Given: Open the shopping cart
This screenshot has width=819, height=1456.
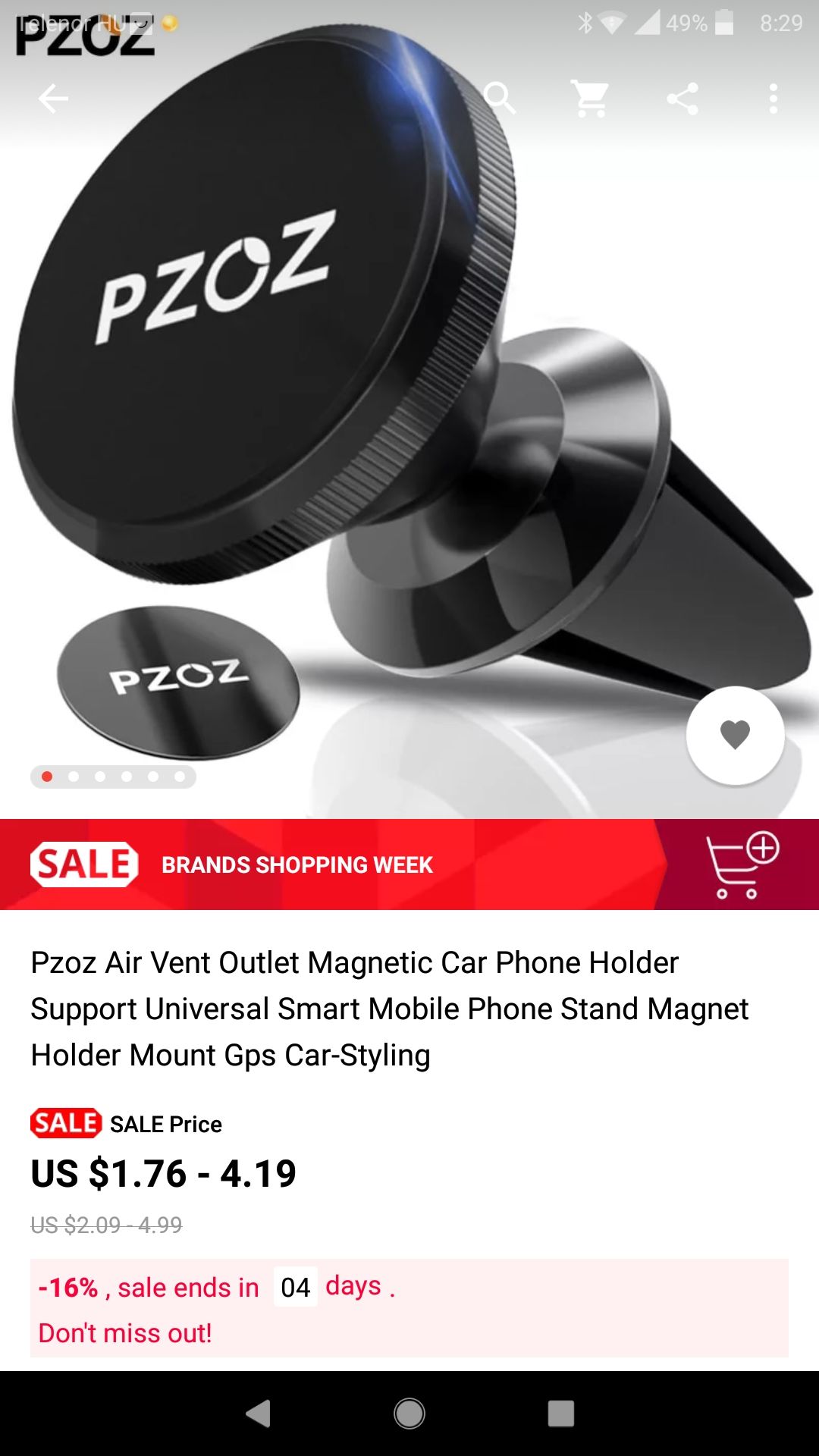Looking at the screenshot, I should [591, 99].
